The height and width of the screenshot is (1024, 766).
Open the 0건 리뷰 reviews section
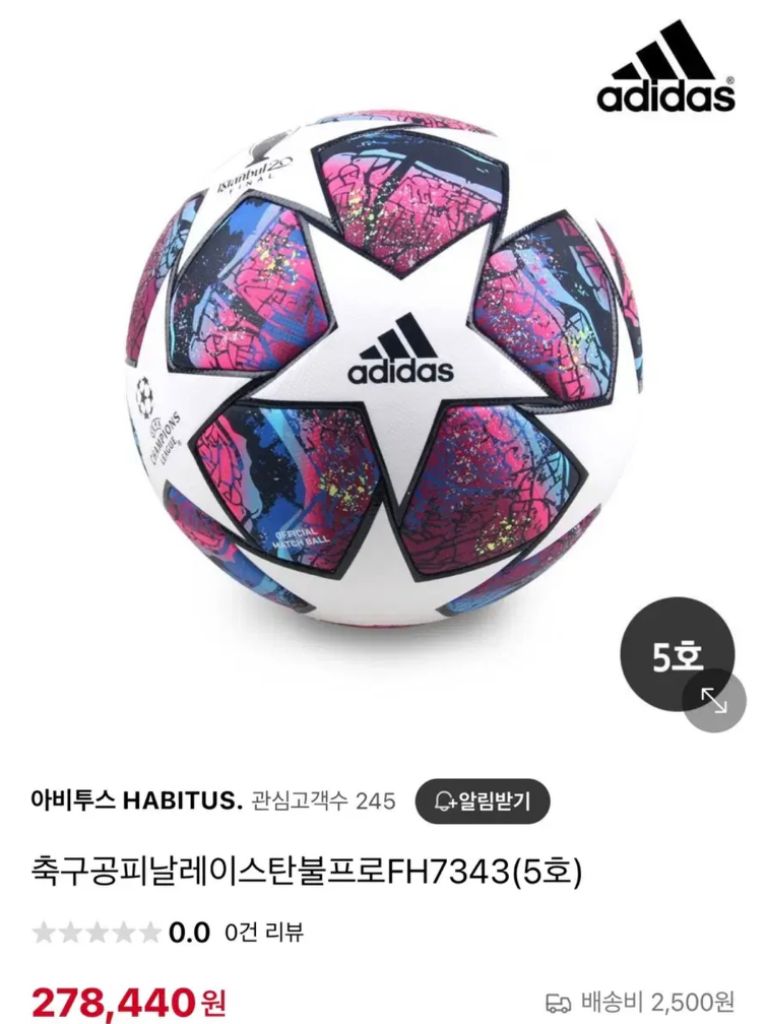coord(264,933)
